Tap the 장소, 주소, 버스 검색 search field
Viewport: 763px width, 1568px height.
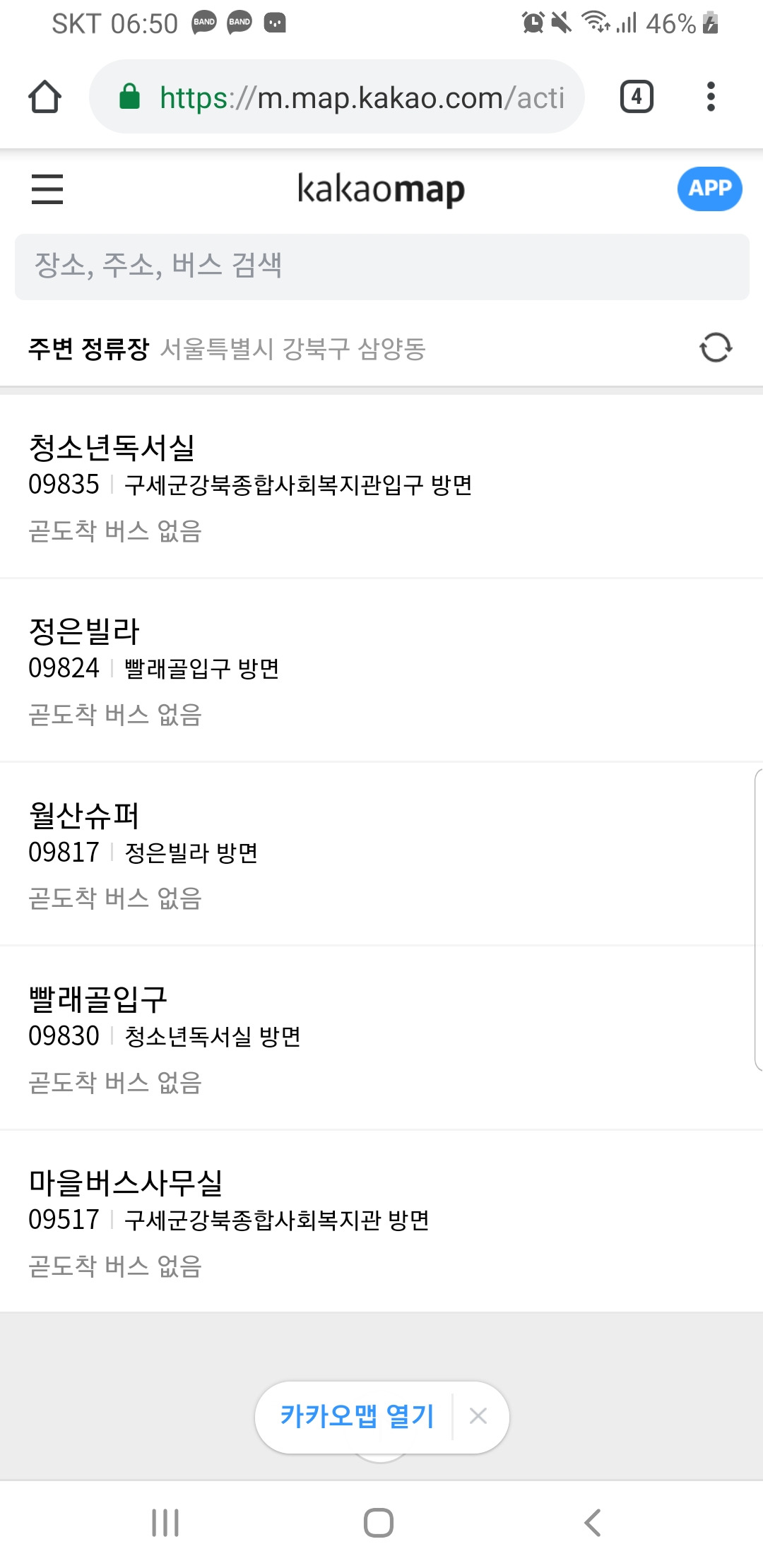(381, 266)
